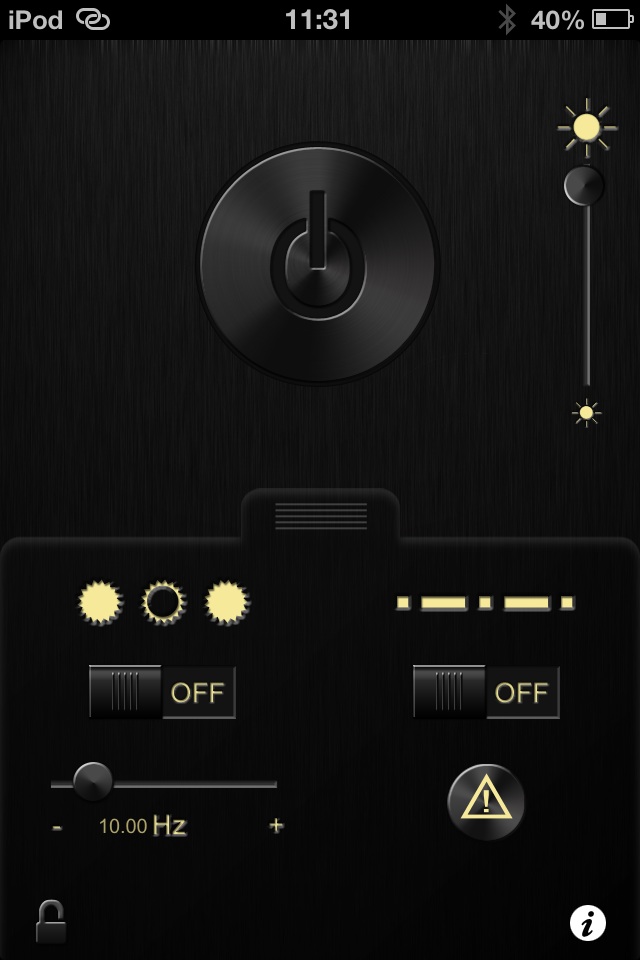Open the info button
The image size is (640, 960).
point(588,922)
